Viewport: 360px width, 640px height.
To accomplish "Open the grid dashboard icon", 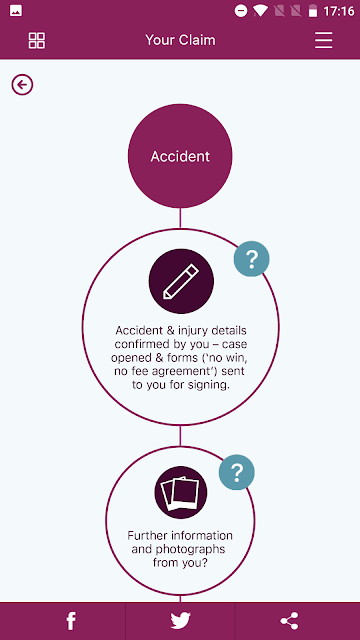I will coord(37,40).
